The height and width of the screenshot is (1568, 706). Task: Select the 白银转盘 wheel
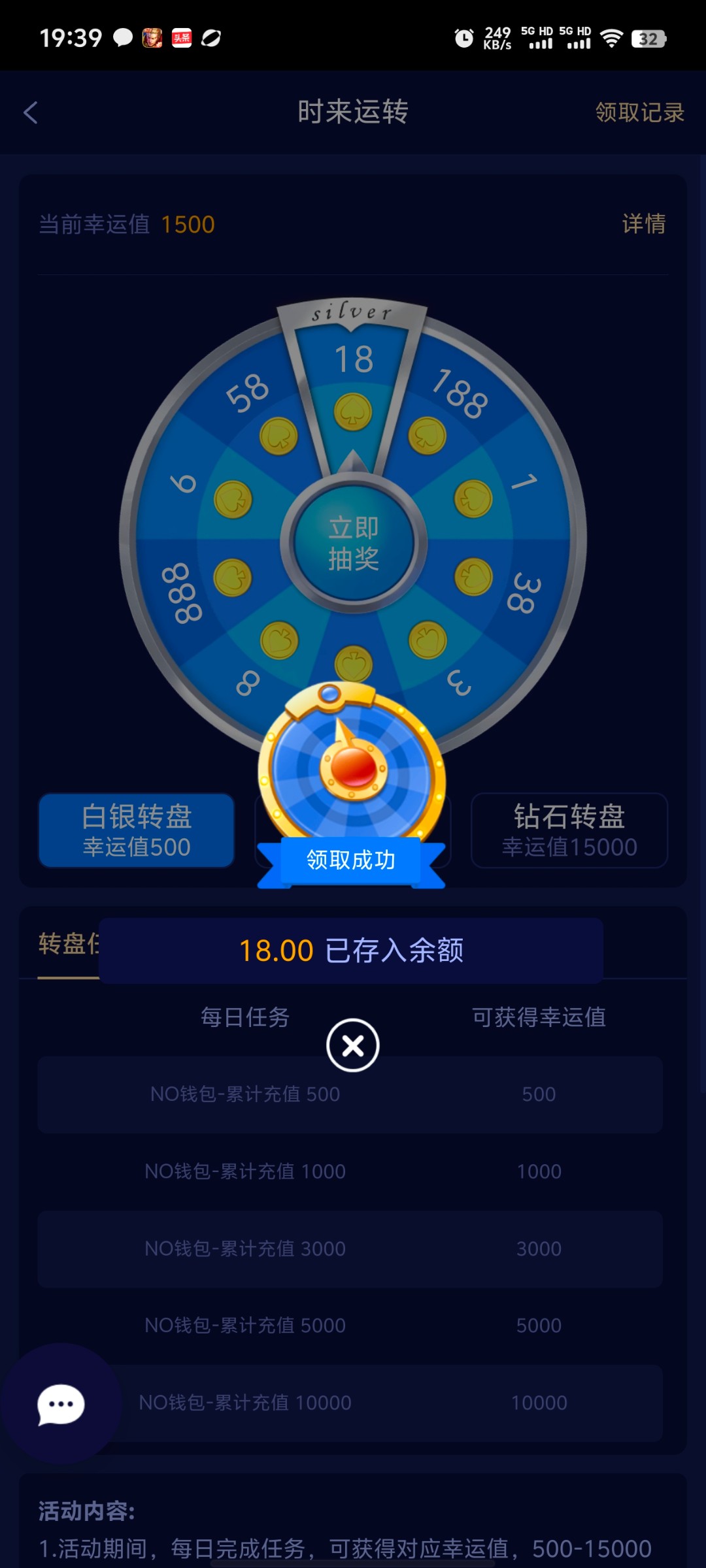click(137, 830)
